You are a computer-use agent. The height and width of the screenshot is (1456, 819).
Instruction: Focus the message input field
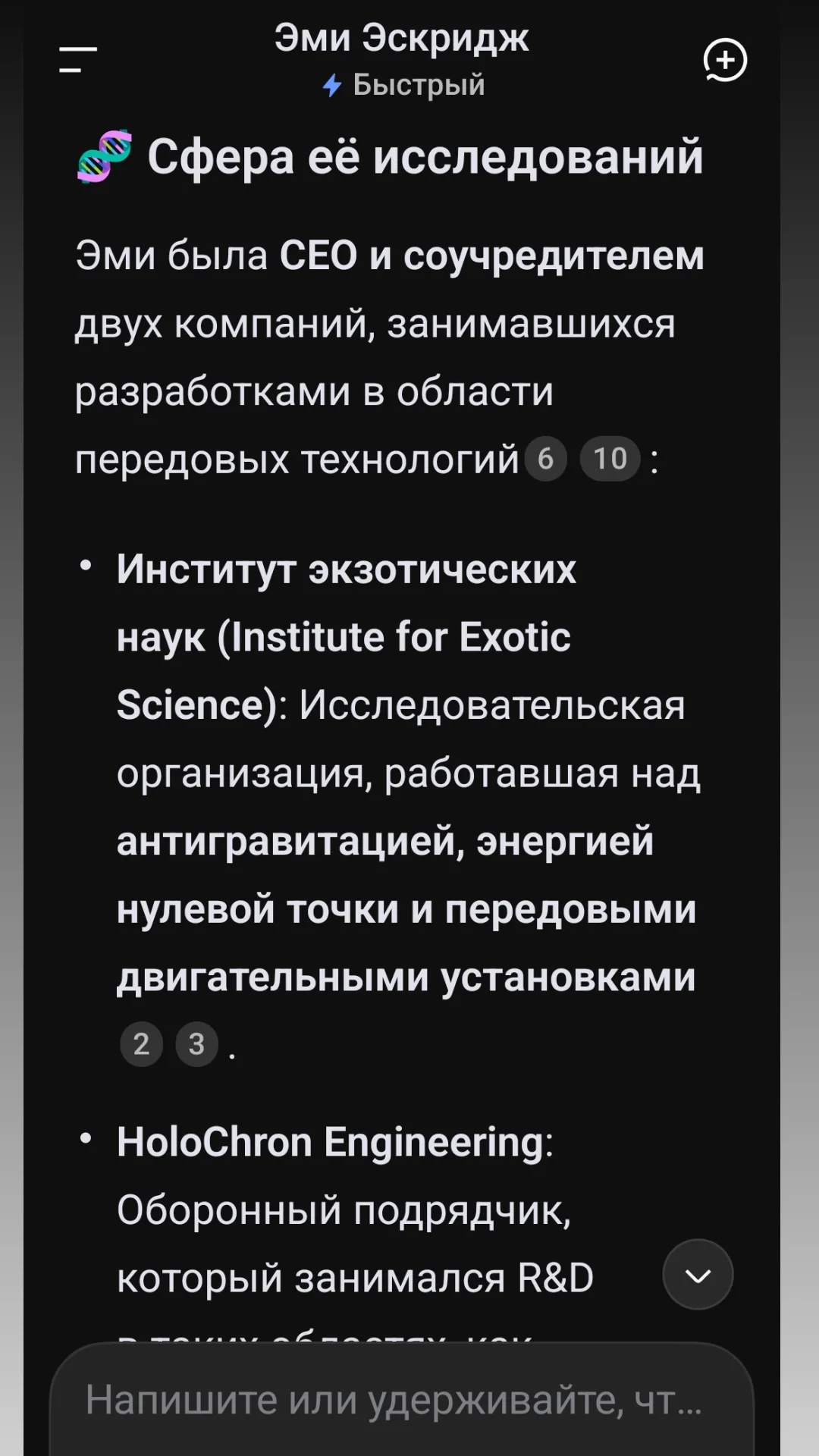[x=402, y=1400]
